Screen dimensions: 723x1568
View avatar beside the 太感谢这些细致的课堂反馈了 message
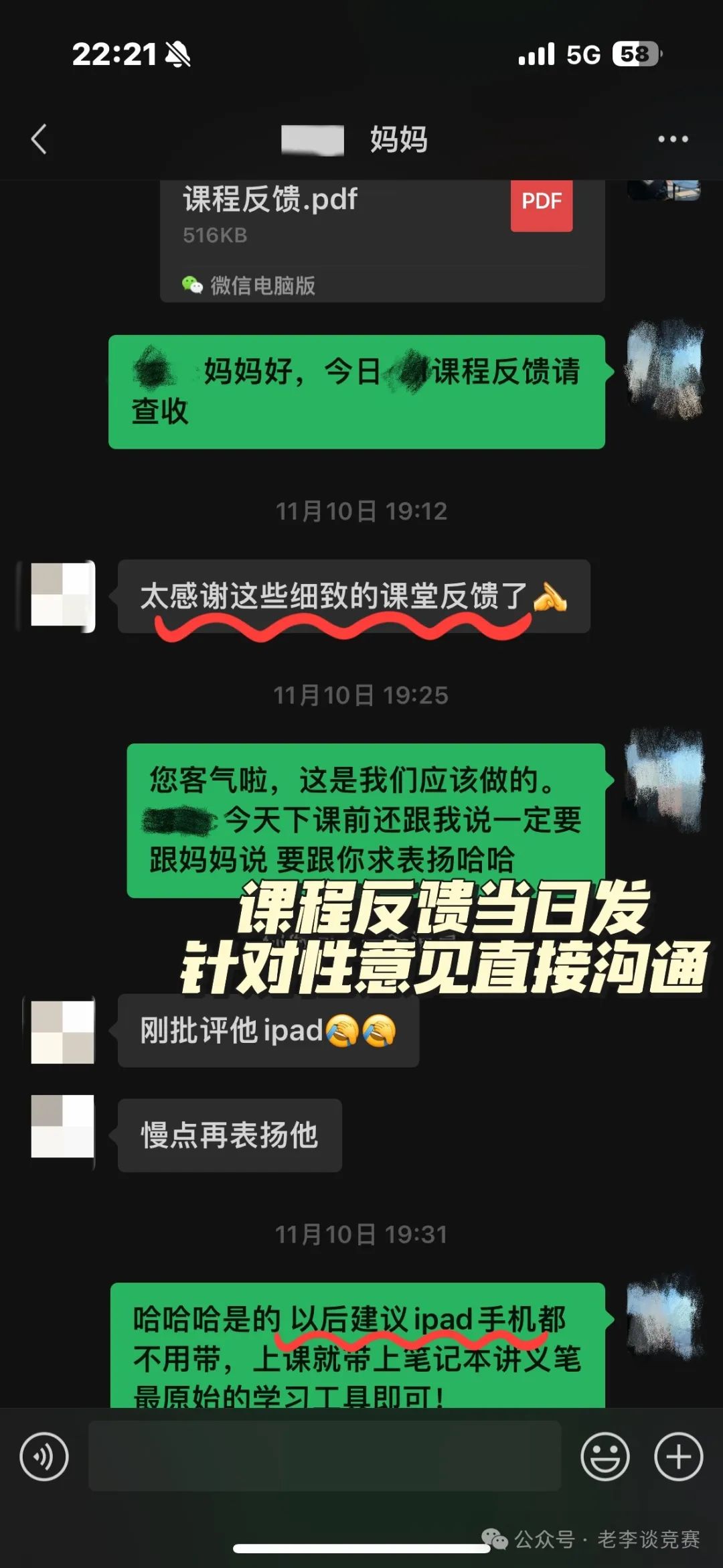(x=62, y=596)
